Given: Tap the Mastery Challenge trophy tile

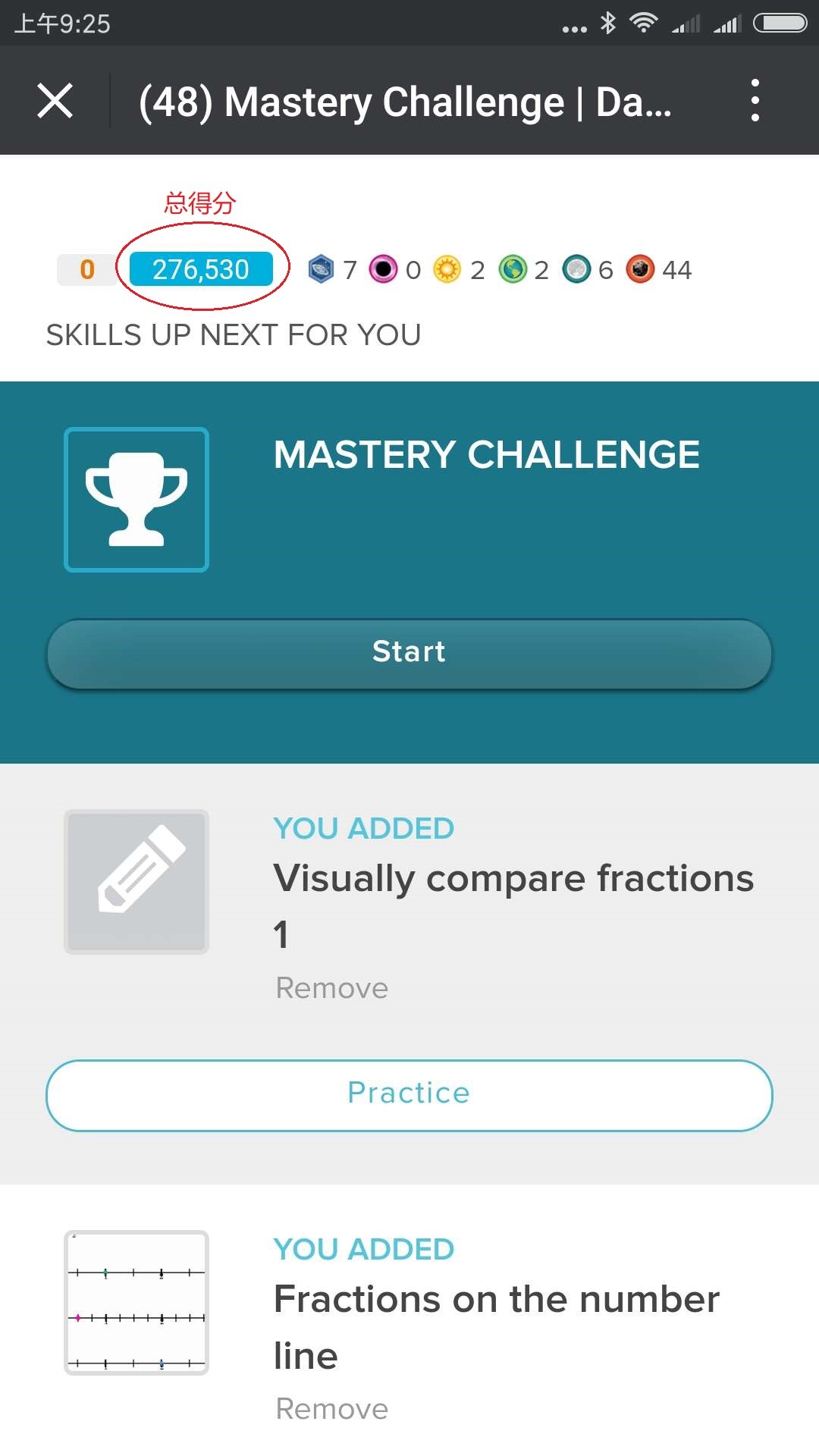Looking at the screenshot, I should click(x=136, y=500).
